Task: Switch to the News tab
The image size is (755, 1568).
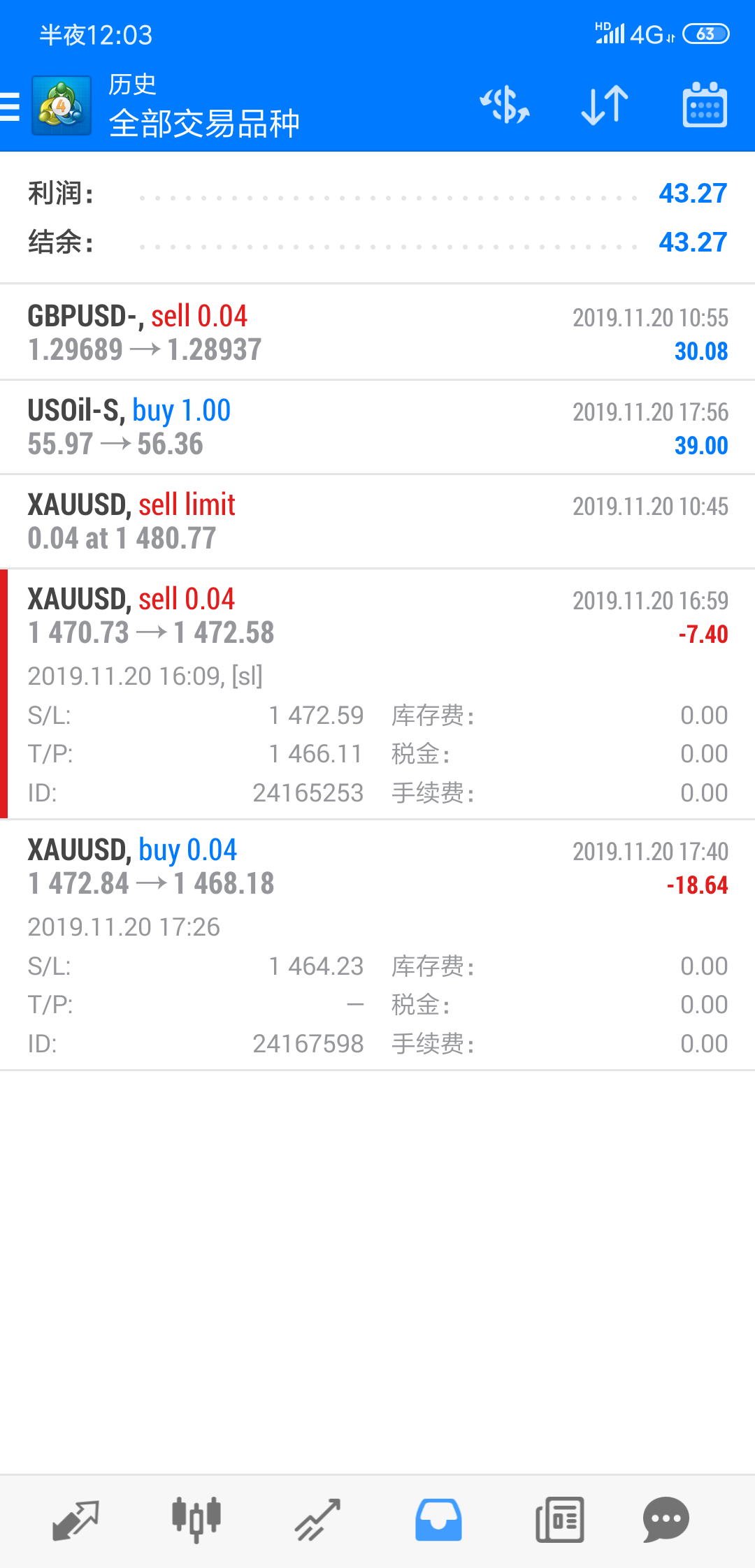Action: click(559, 1520)
